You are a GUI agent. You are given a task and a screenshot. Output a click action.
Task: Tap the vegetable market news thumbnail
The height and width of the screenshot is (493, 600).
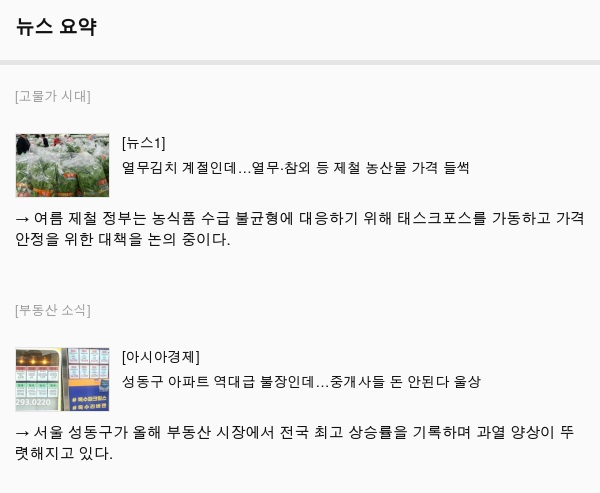coord(62,165)
